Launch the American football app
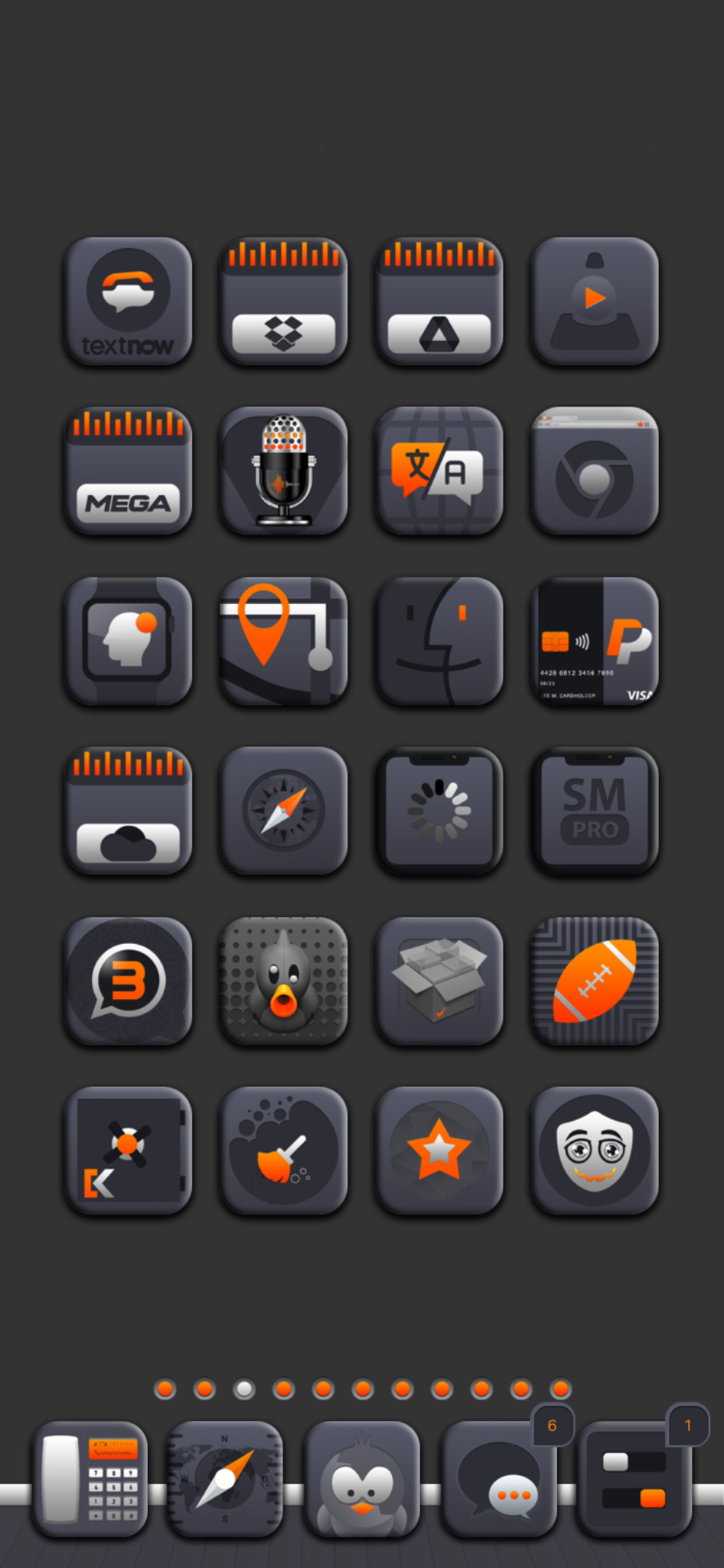This screenshot has width=724, height=1568. (595, 981)
